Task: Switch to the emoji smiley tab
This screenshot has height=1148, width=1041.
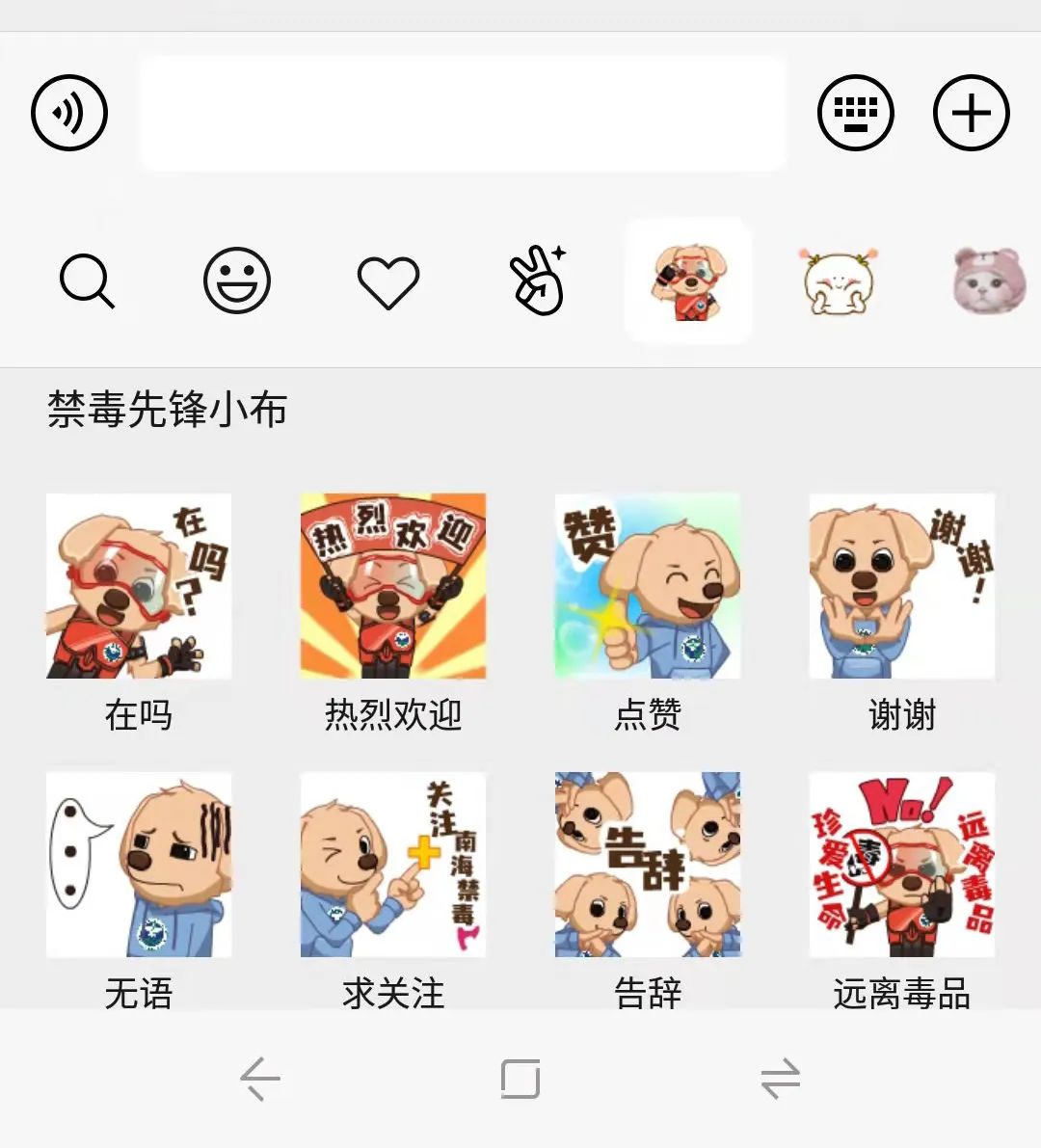Action: tap(237, 281)
